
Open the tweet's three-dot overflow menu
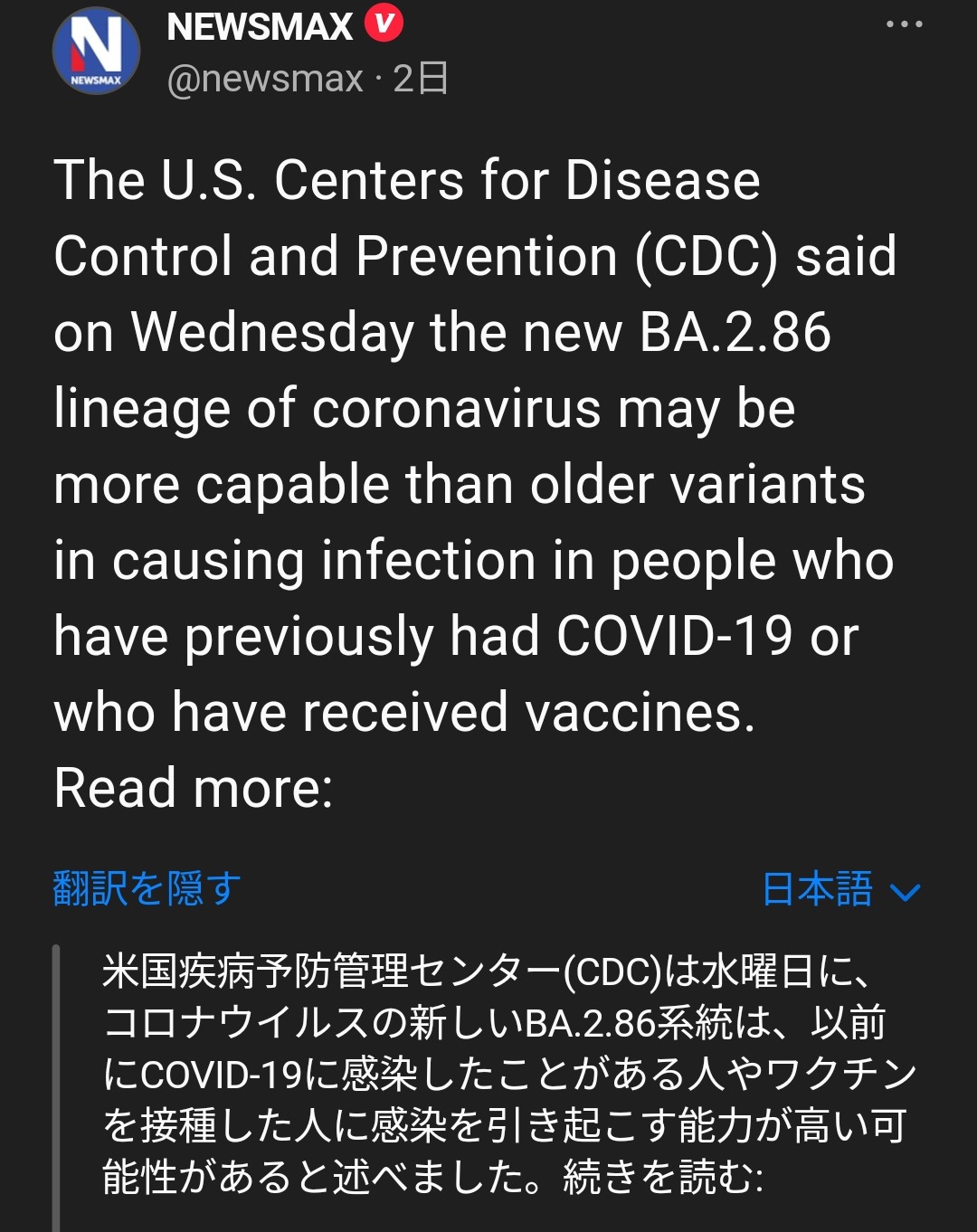[904, 24]
